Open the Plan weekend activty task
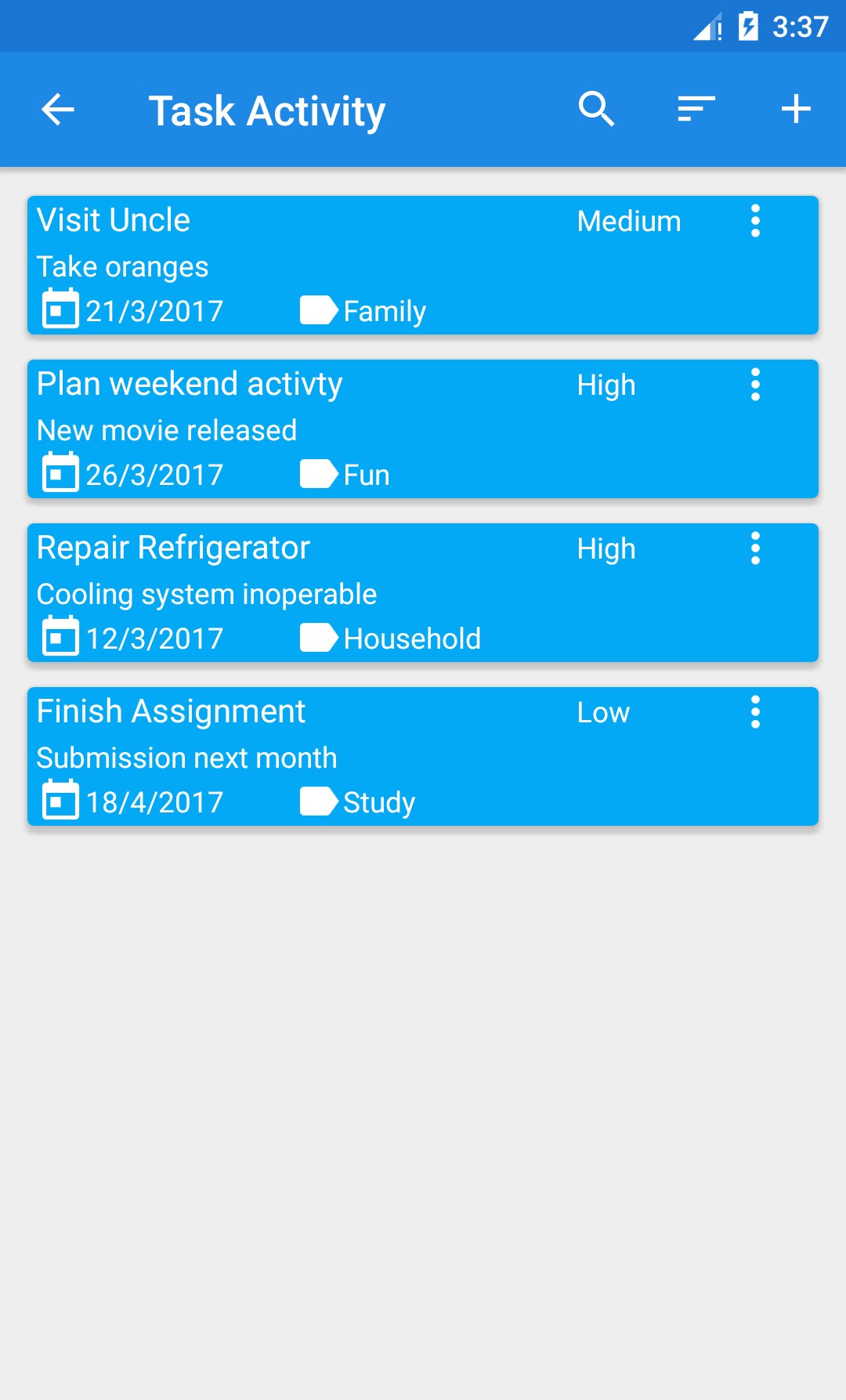The height and width of the screenshot is (1400, 846). (313, 430)
